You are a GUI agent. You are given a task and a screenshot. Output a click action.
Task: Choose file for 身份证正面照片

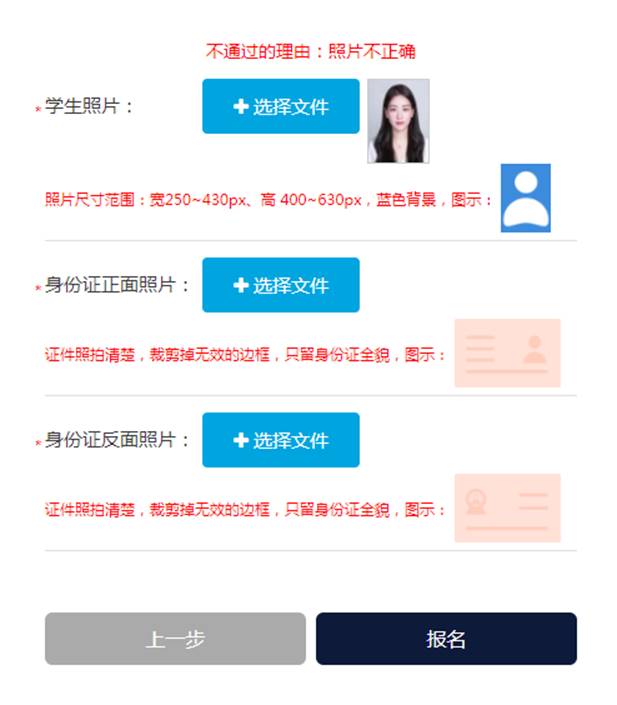coord(280,285)
